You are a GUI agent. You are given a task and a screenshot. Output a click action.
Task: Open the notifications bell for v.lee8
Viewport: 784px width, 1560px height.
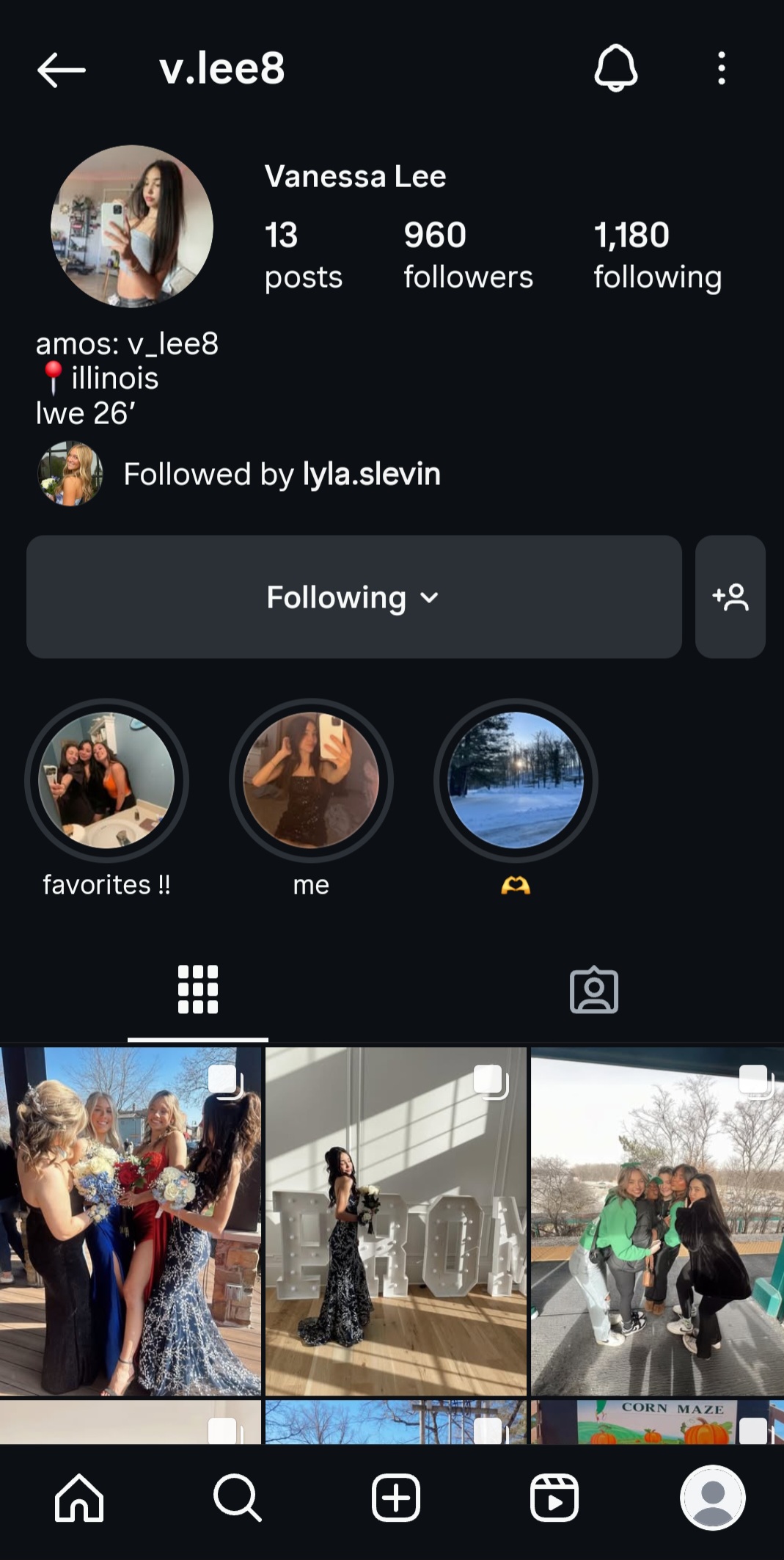coord(615,68)
